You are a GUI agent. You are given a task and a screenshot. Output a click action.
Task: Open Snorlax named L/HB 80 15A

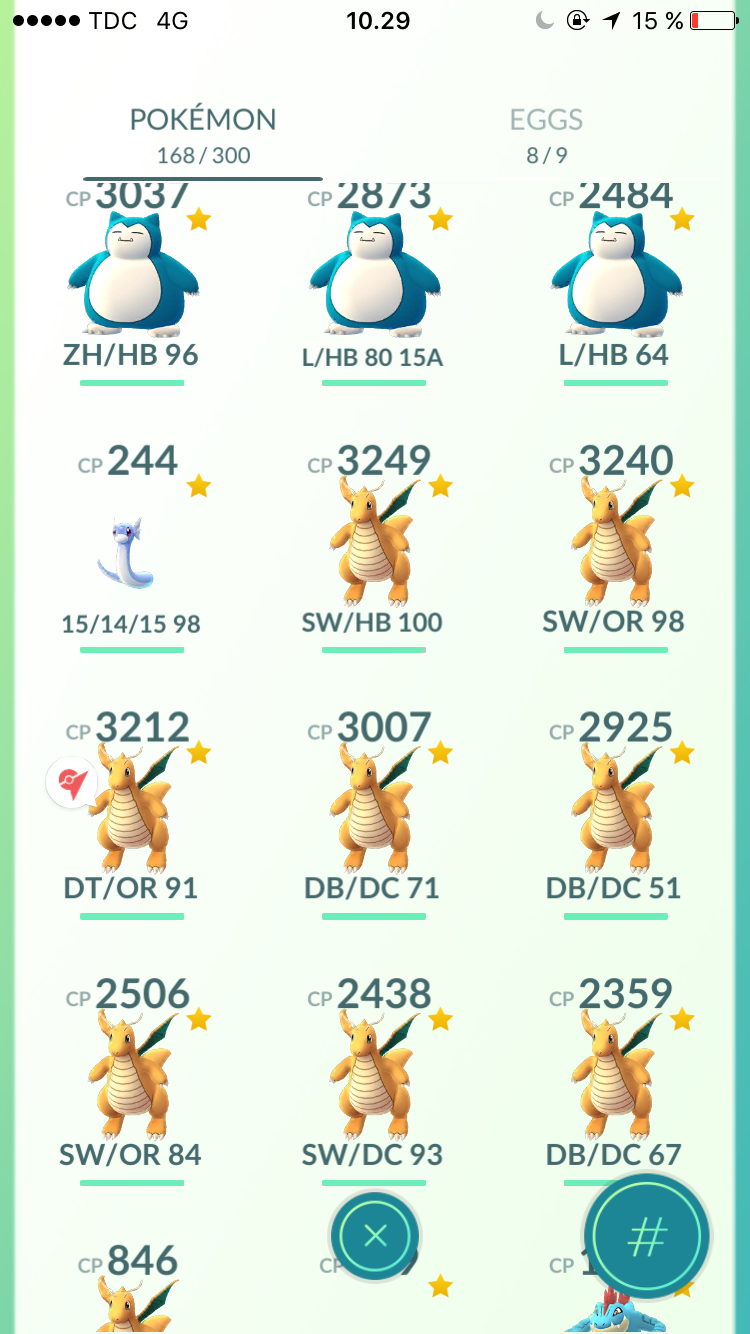click(373, 285)
